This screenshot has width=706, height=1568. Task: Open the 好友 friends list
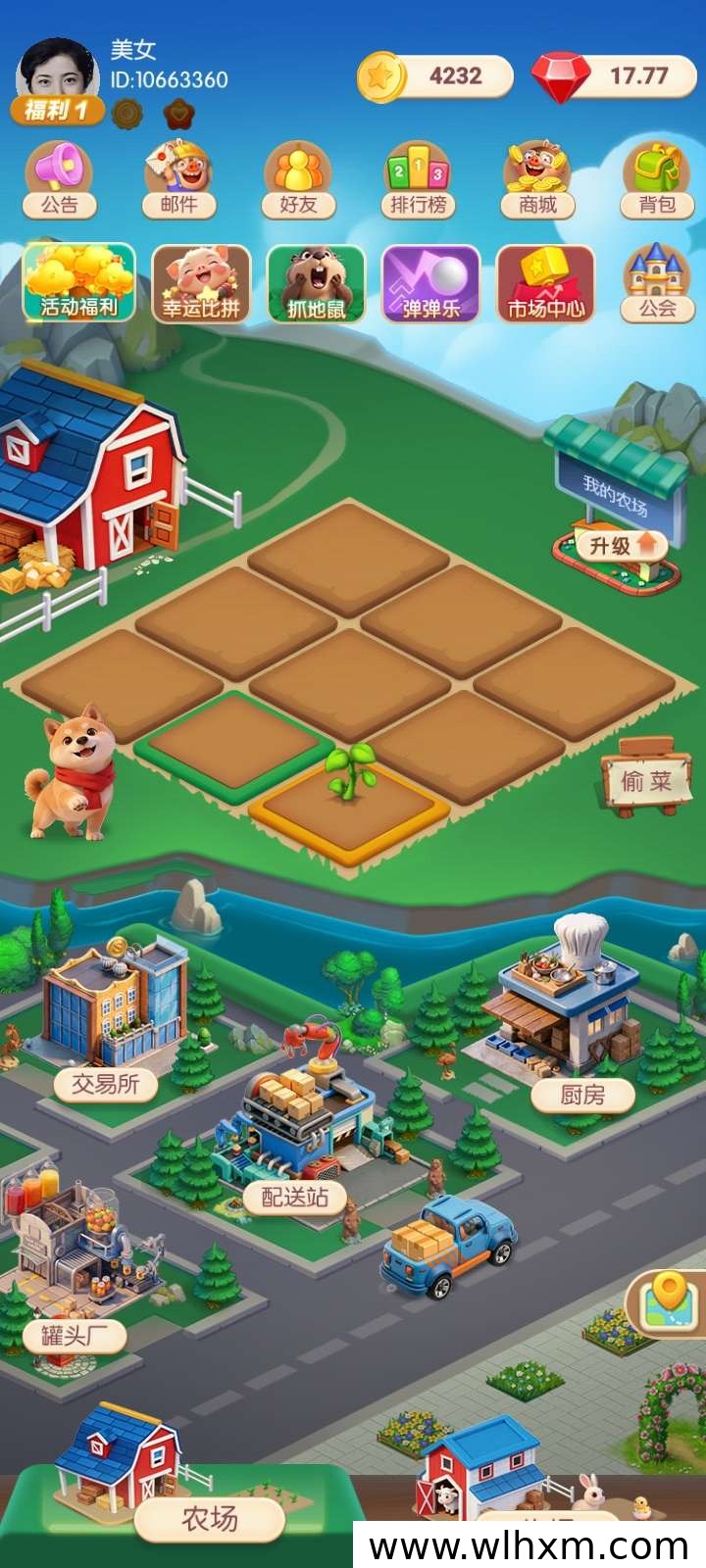tap(298, 179)
